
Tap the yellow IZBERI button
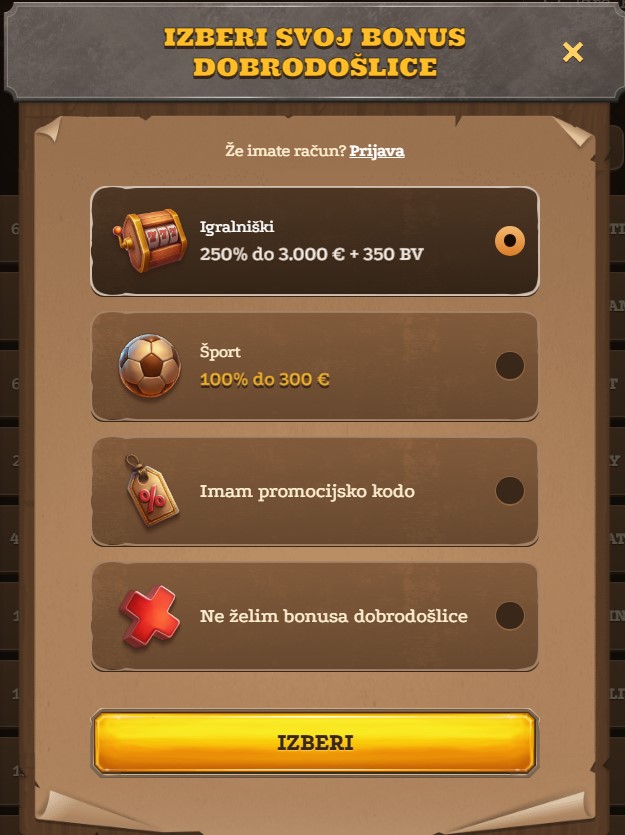tap(315, 743)
